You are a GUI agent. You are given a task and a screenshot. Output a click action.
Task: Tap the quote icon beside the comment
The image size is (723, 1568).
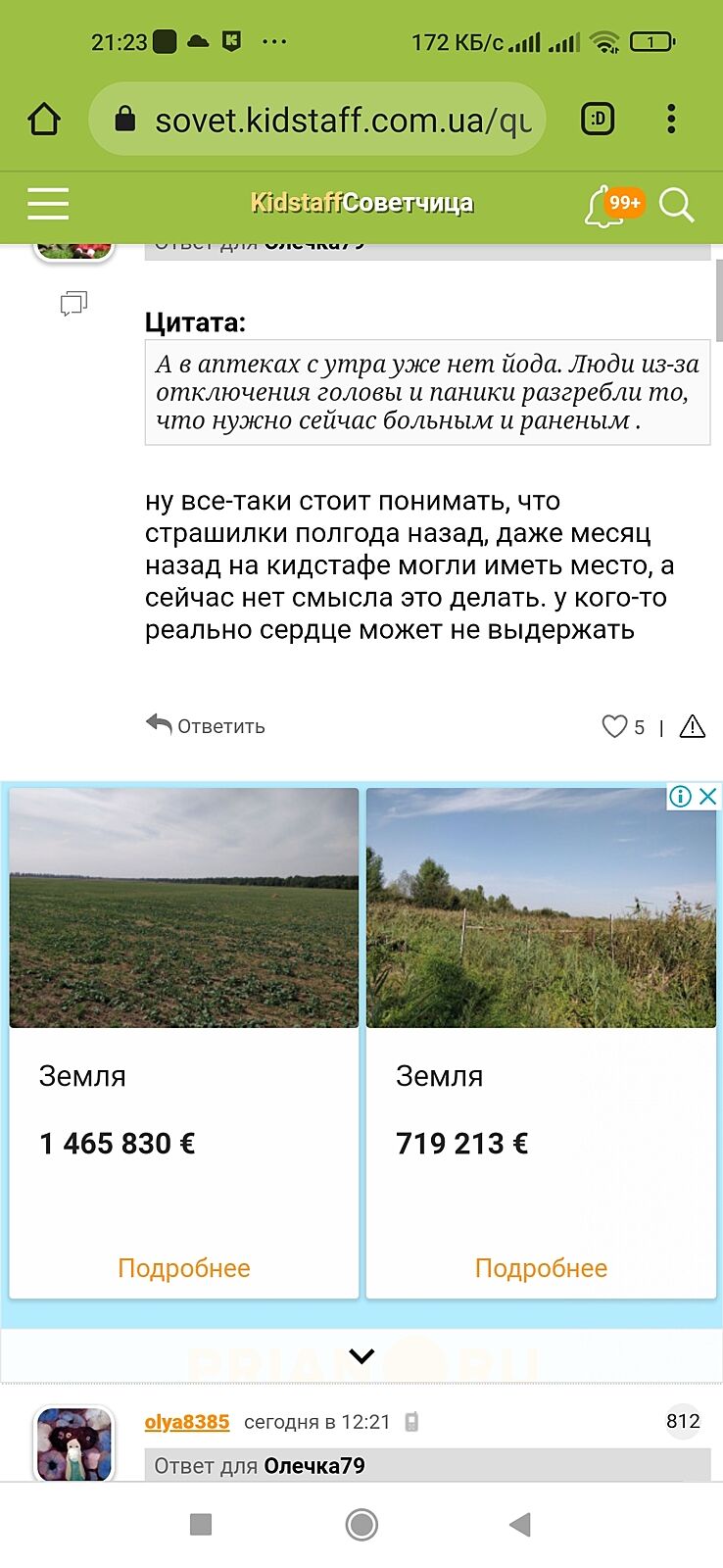73,304
